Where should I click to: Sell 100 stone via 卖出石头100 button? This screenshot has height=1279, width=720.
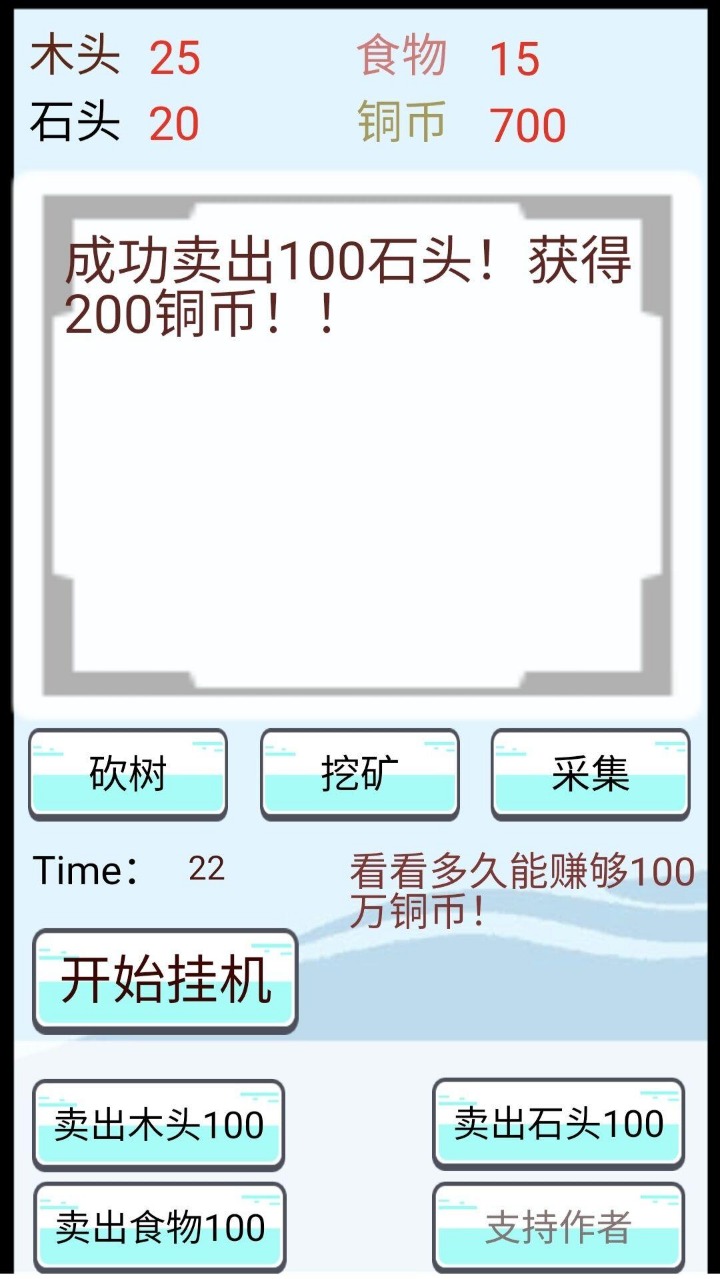558,1125
